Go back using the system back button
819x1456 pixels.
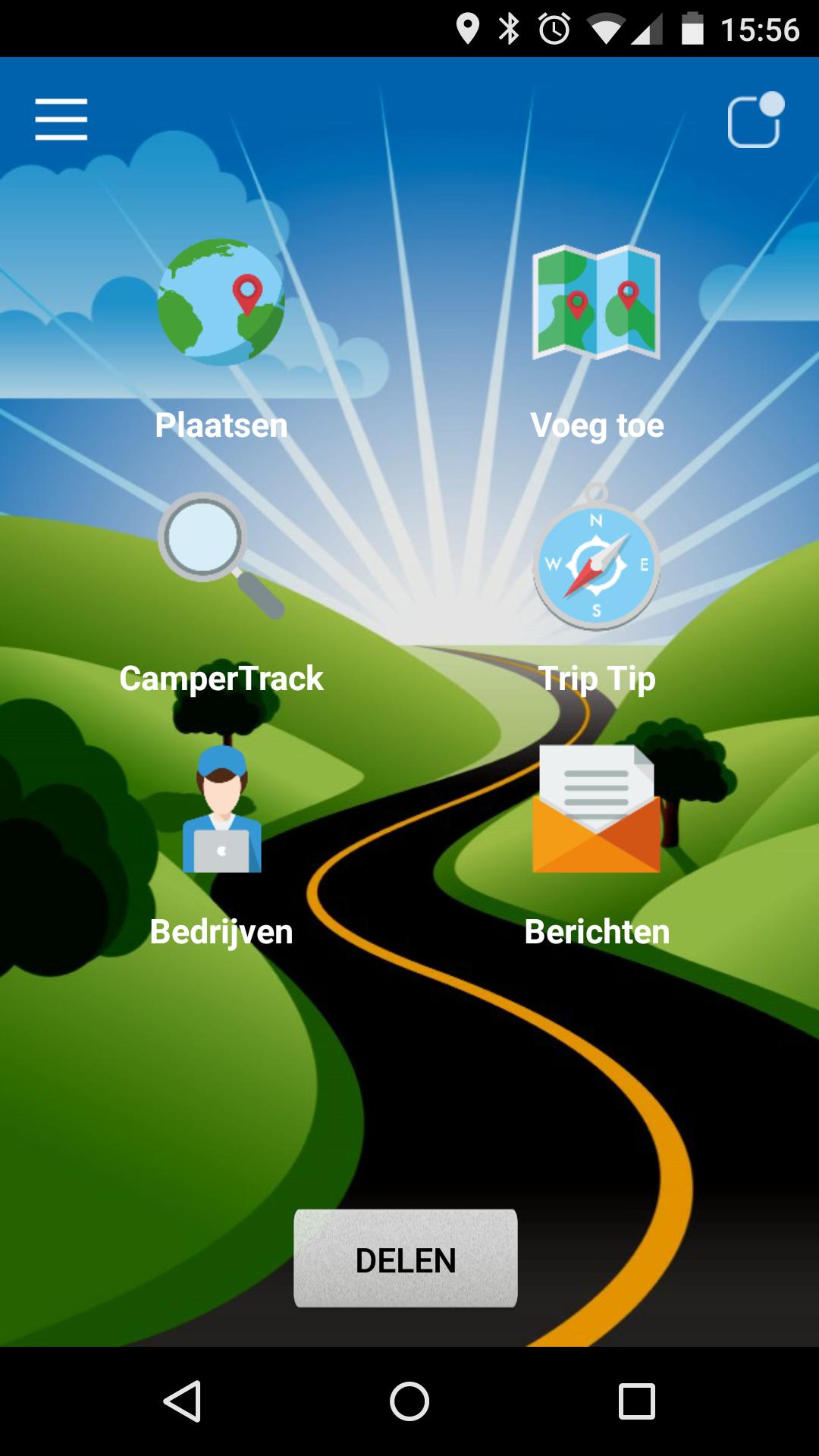pos(182,1401)
